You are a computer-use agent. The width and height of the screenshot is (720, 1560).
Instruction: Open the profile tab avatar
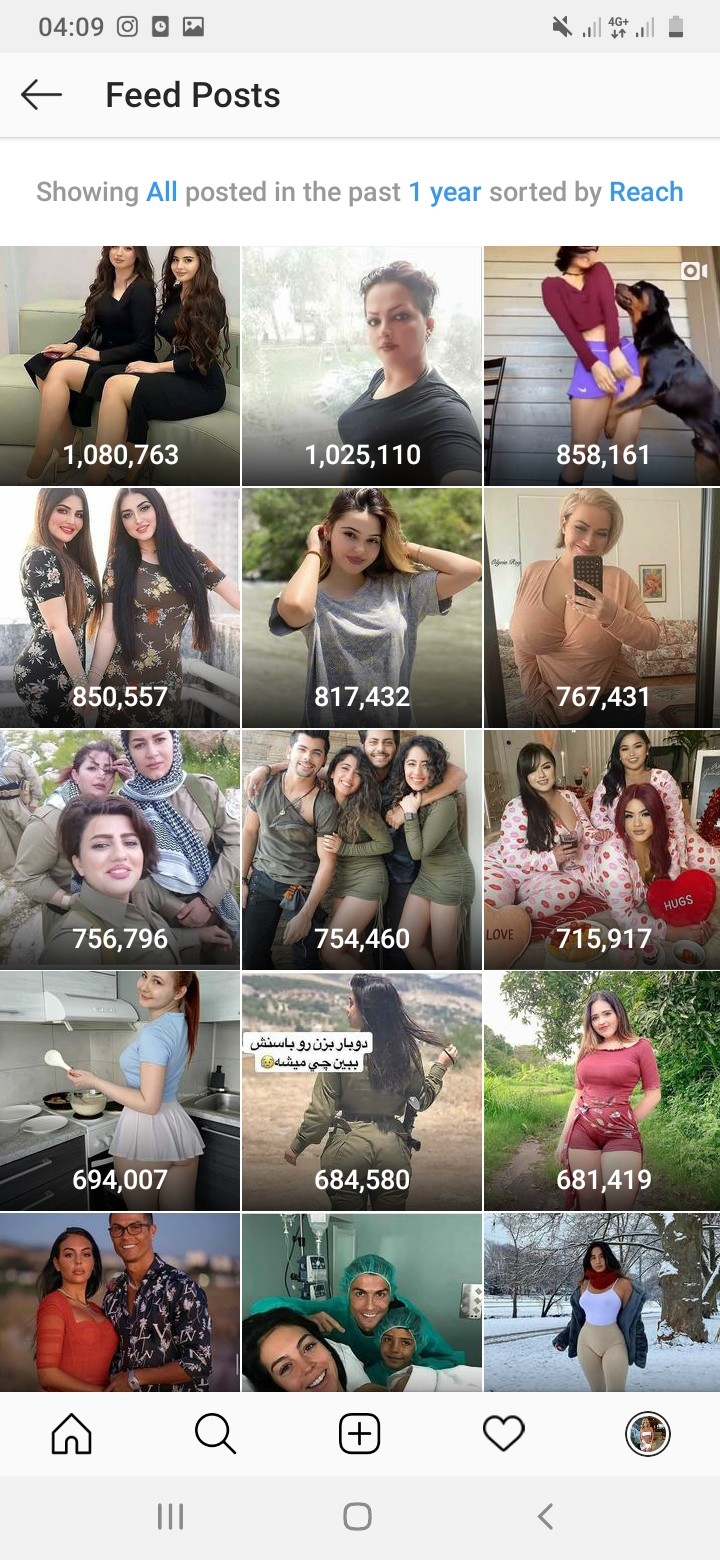[x=648, y=1435]
